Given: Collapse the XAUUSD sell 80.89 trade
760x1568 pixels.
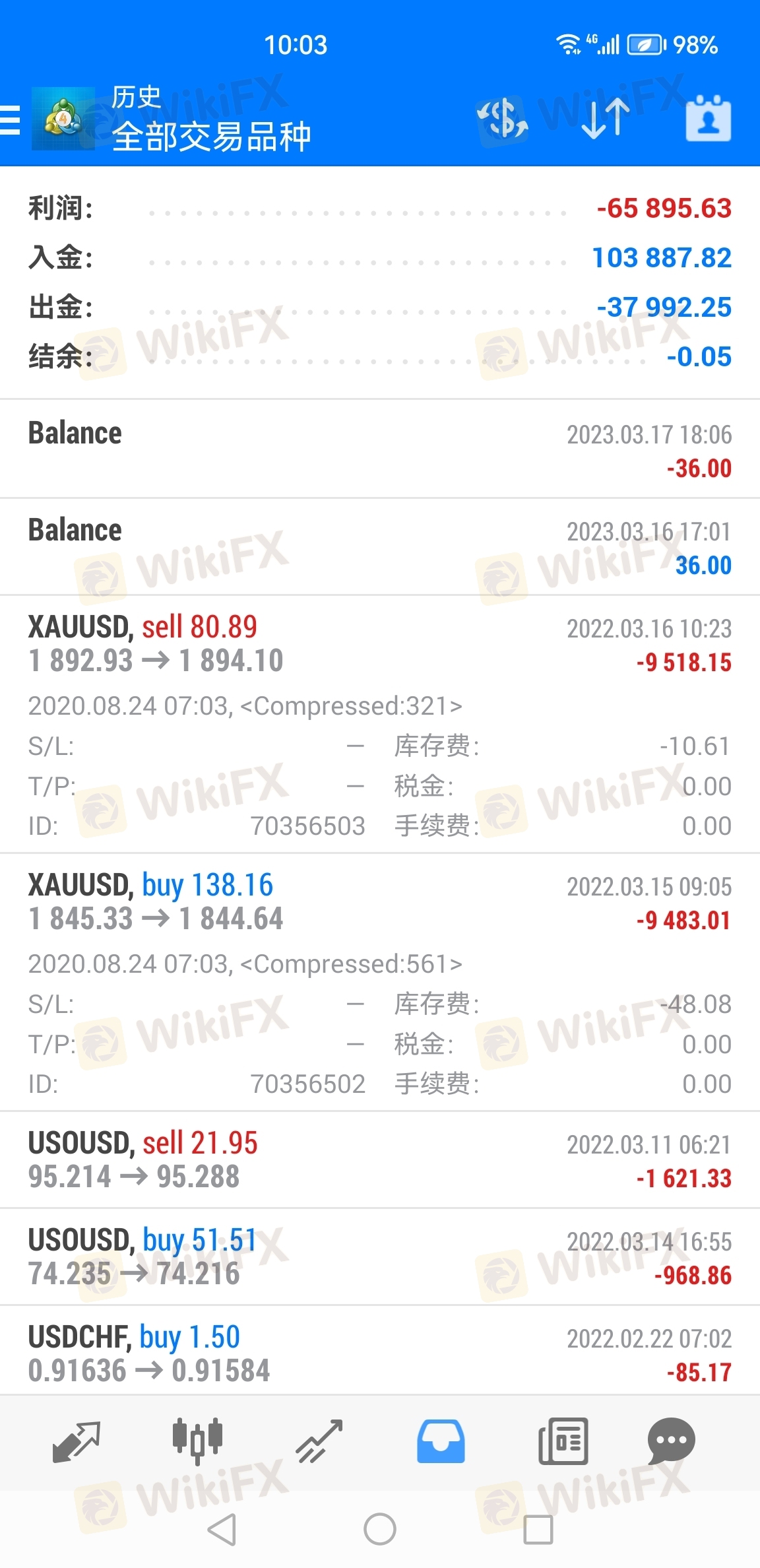Looking at the screenshot, I should (380, 724).
